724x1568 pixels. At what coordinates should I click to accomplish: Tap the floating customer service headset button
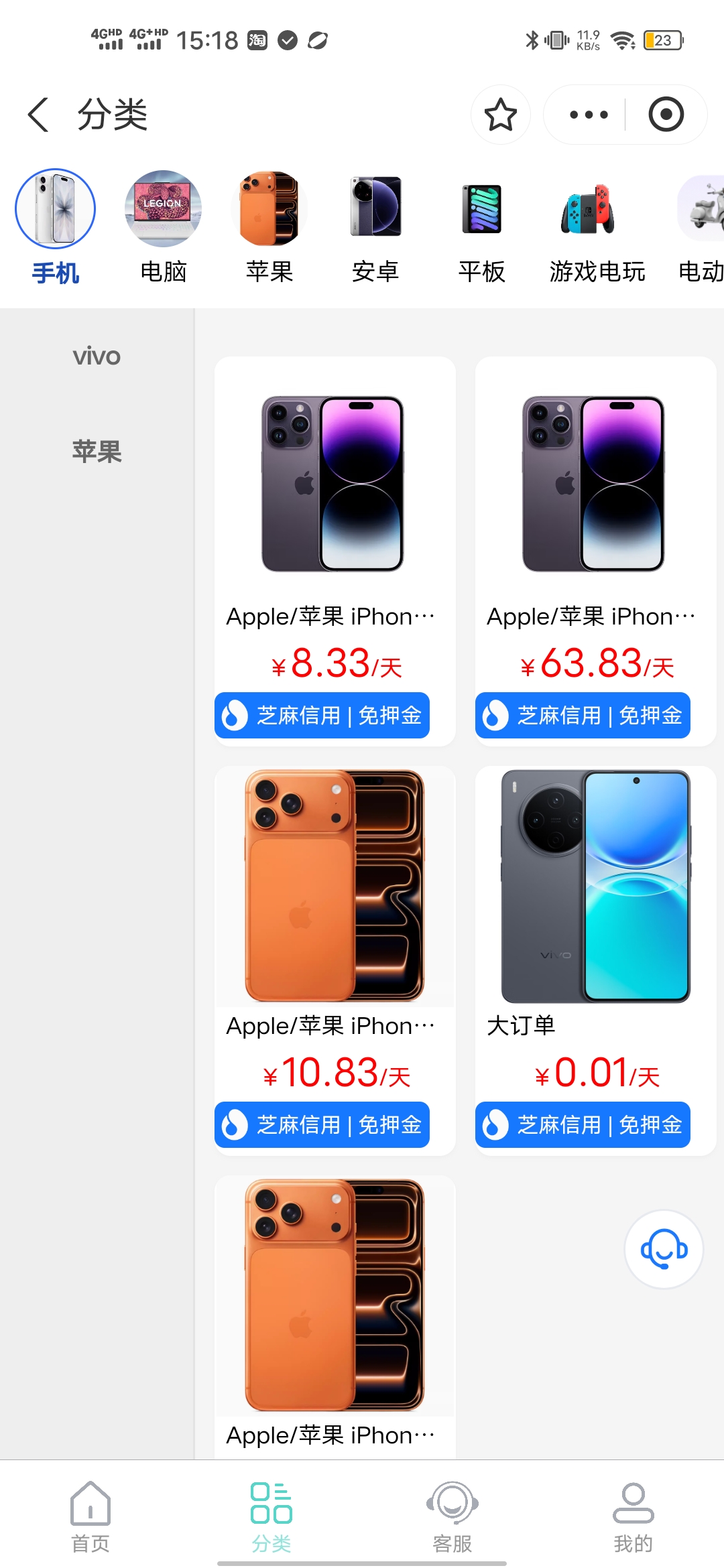tap(664, 1249)
